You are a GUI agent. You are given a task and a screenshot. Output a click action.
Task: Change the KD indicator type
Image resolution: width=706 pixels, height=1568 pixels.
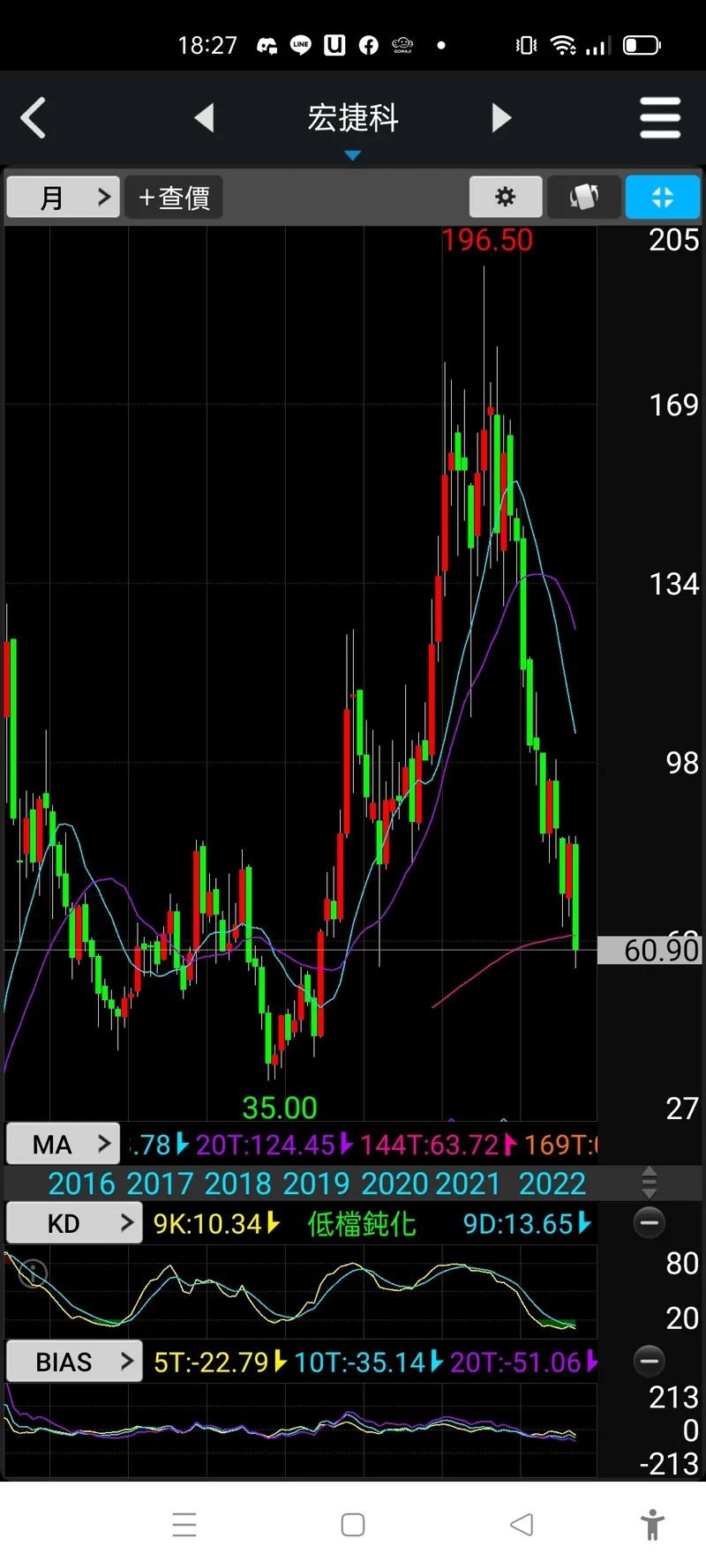74,1223
